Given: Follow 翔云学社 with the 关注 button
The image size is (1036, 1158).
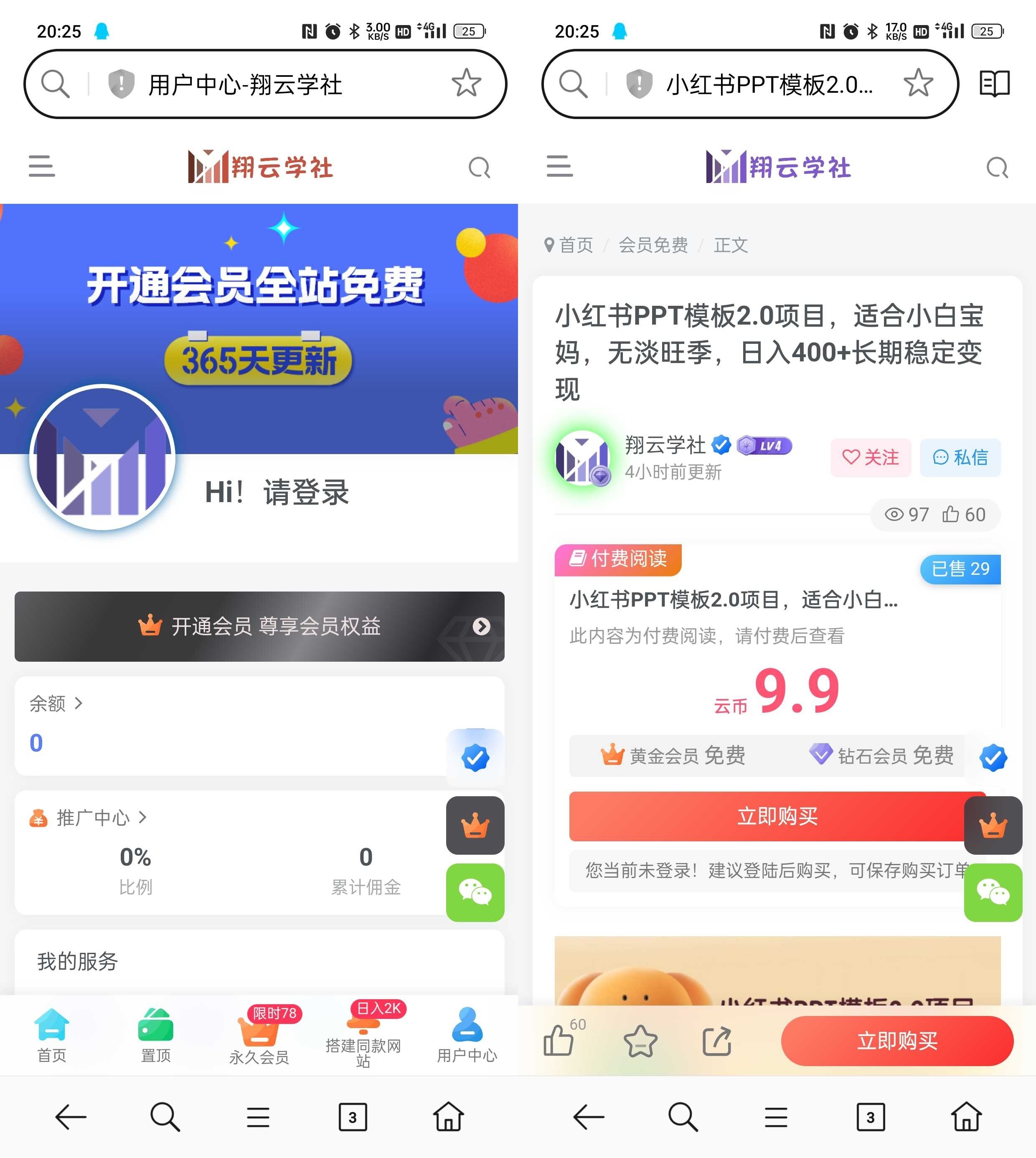Looking at the screenshot, I should (x=870, y=457).
